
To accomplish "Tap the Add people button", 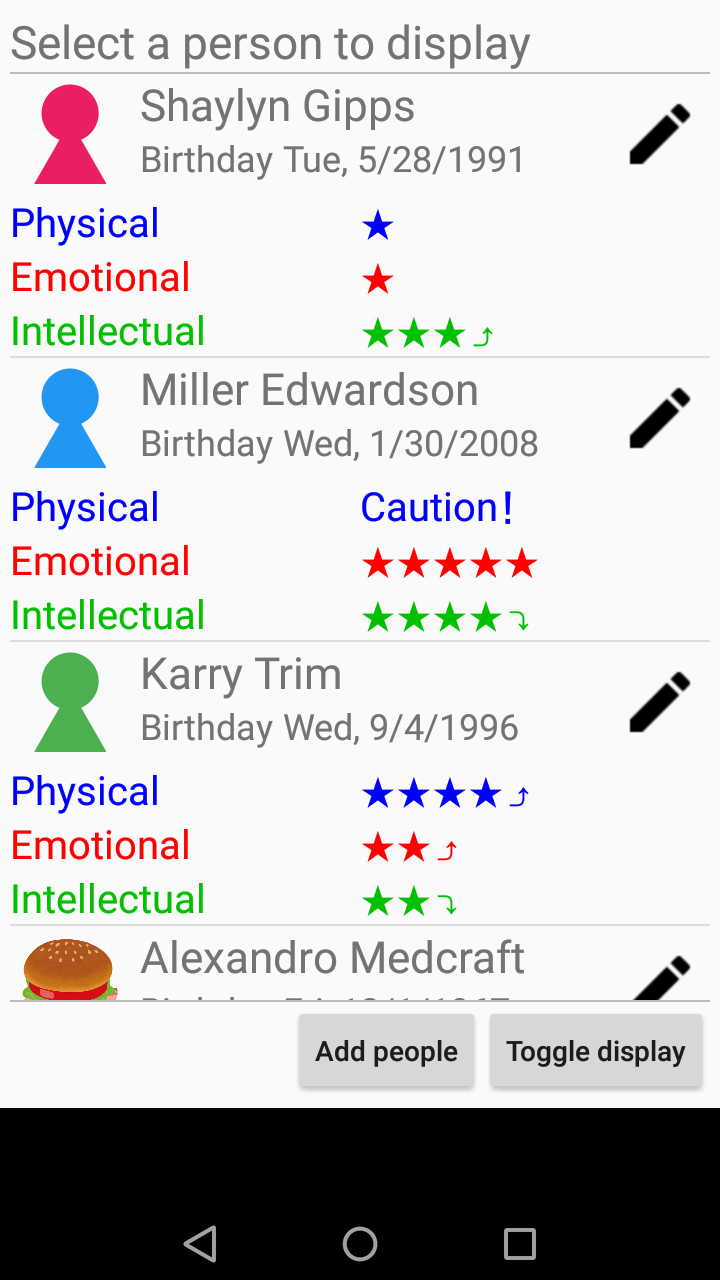I will tap(386, 1051).
